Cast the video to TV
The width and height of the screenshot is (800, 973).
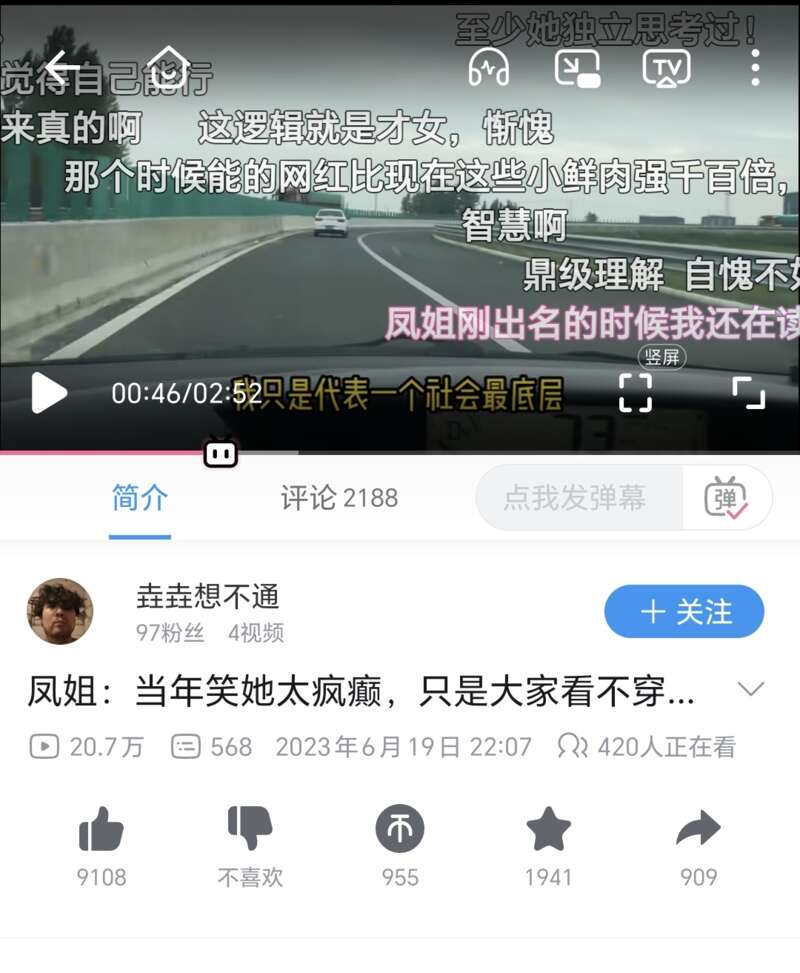[x=667, y=68]
